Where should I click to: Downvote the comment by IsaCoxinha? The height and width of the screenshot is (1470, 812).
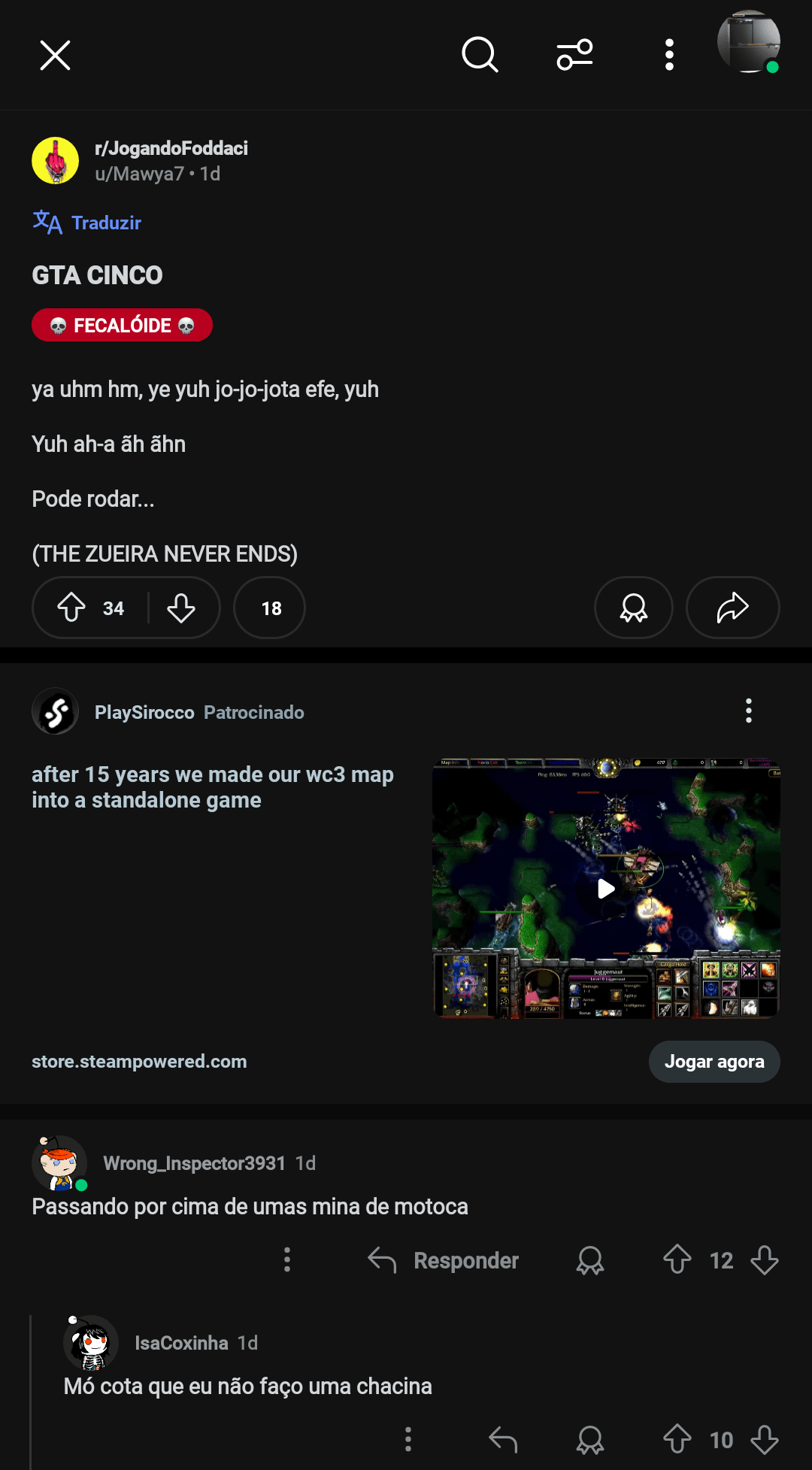(x=765, y=1439)
